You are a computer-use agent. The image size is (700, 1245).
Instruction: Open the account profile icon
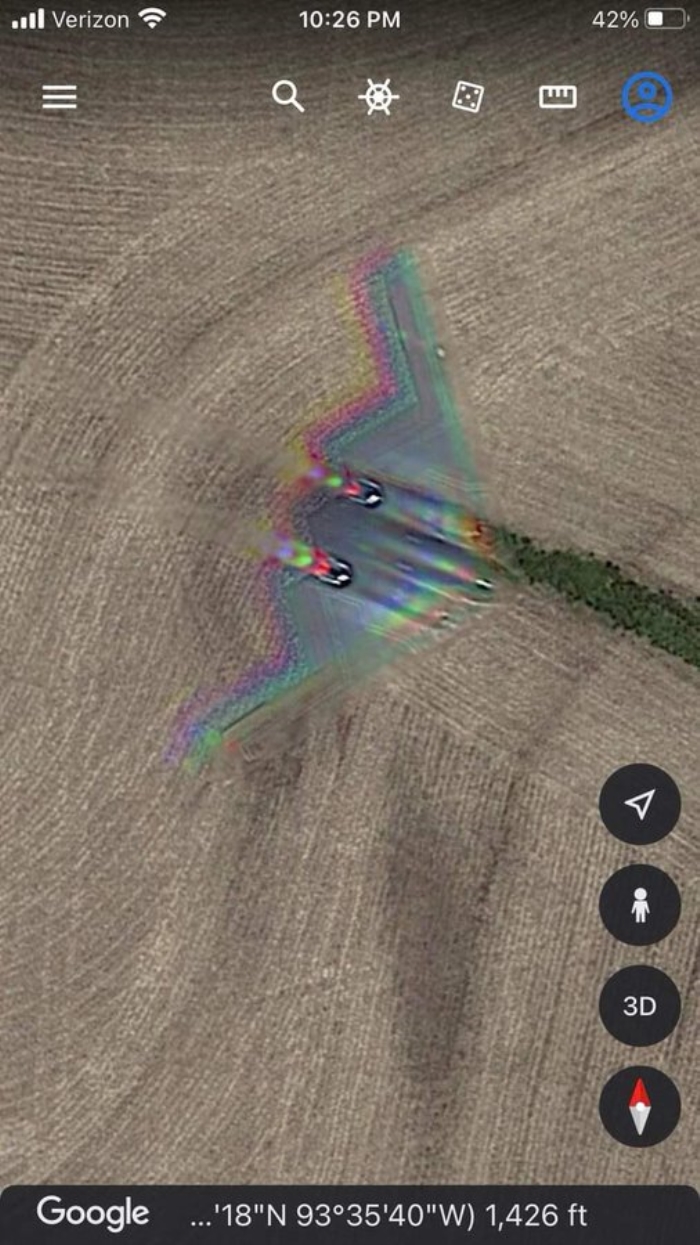[x=647, y=97]
